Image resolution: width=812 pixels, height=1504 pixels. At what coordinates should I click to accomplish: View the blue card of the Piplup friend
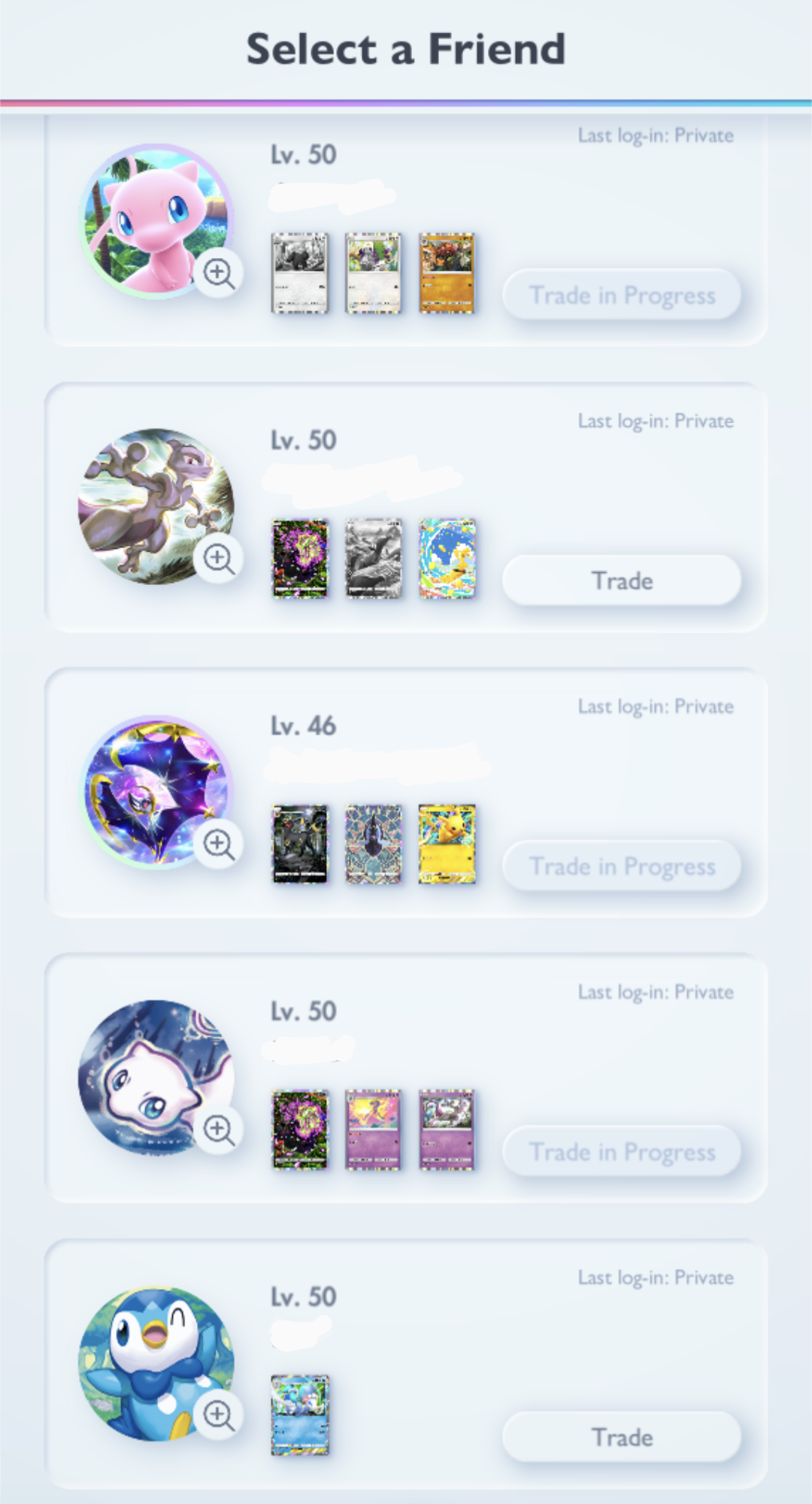[299, 1415]
